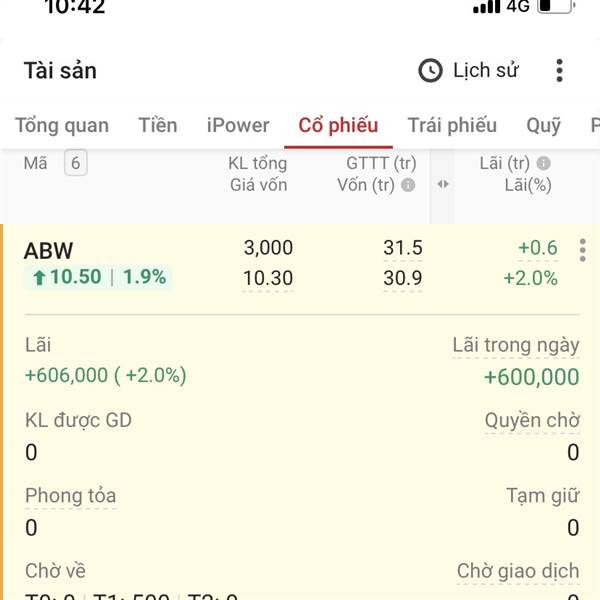Open Lịch sử transaction history
Viewport: 600px width, 600px height.
point(469,70)
